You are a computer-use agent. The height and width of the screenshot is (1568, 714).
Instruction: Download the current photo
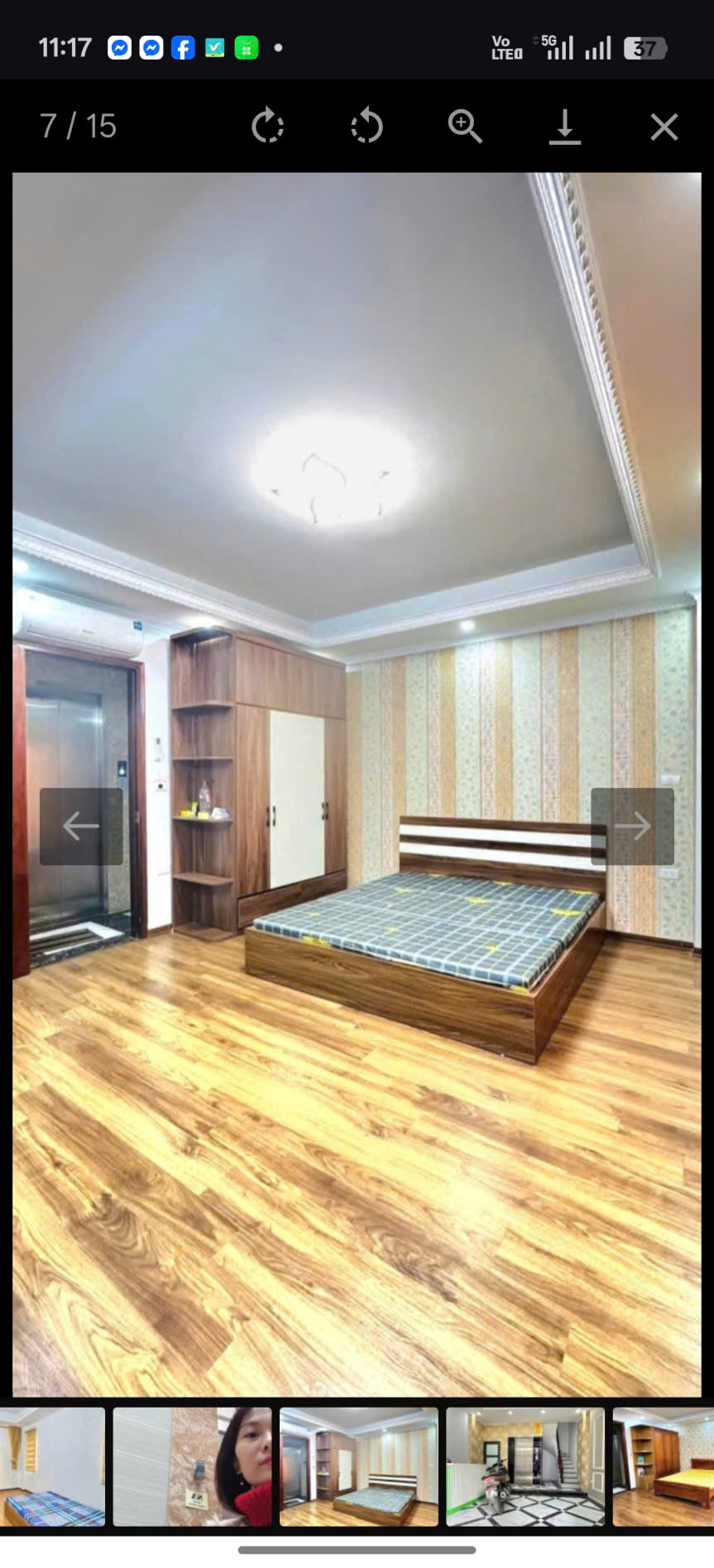pos(565,127)
